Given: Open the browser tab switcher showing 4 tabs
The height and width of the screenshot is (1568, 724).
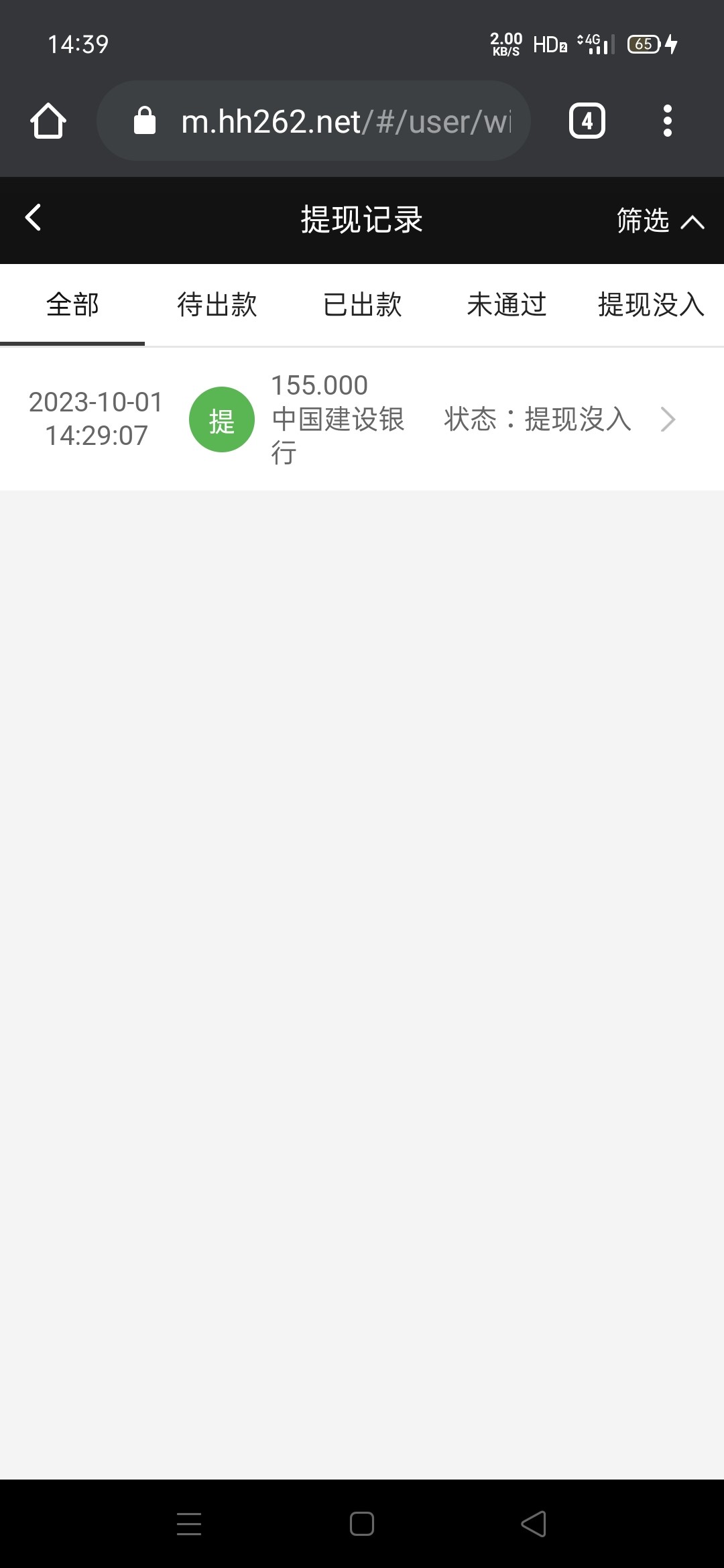Looking at the screenshot, I should click(x=586, y=121).
